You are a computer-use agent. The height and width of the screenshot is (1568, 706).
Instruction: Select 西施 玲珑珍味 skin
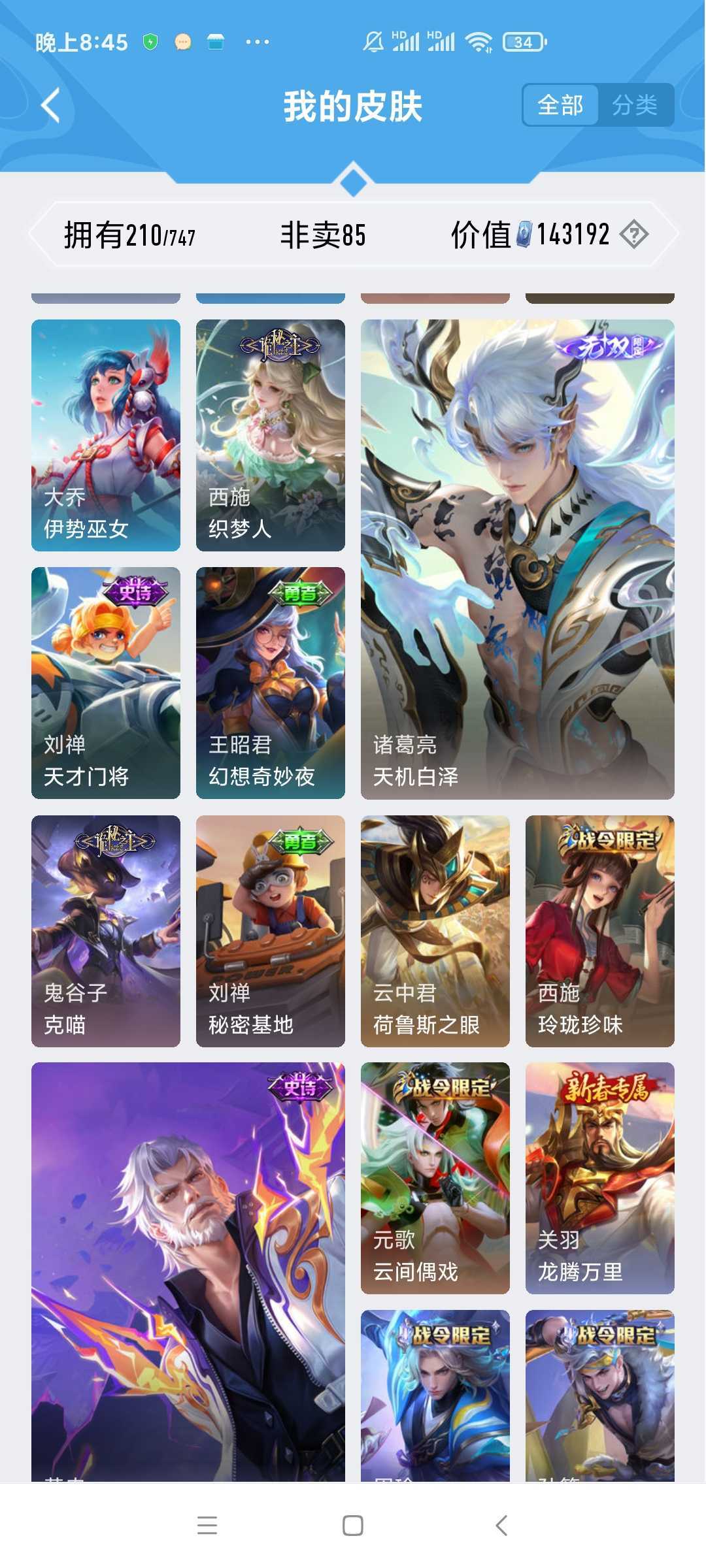pyautogui.click(x=600, y=931)
